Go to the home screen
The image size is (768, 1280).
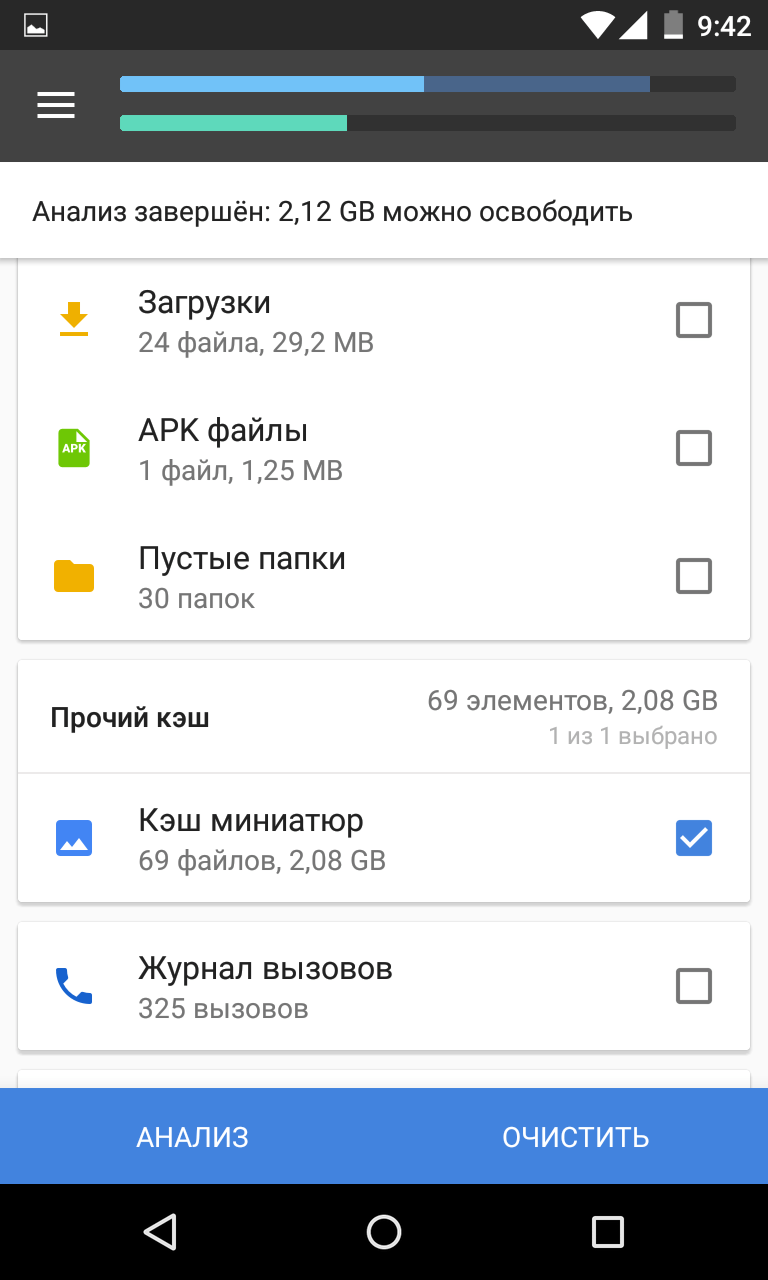[384, 1232]
